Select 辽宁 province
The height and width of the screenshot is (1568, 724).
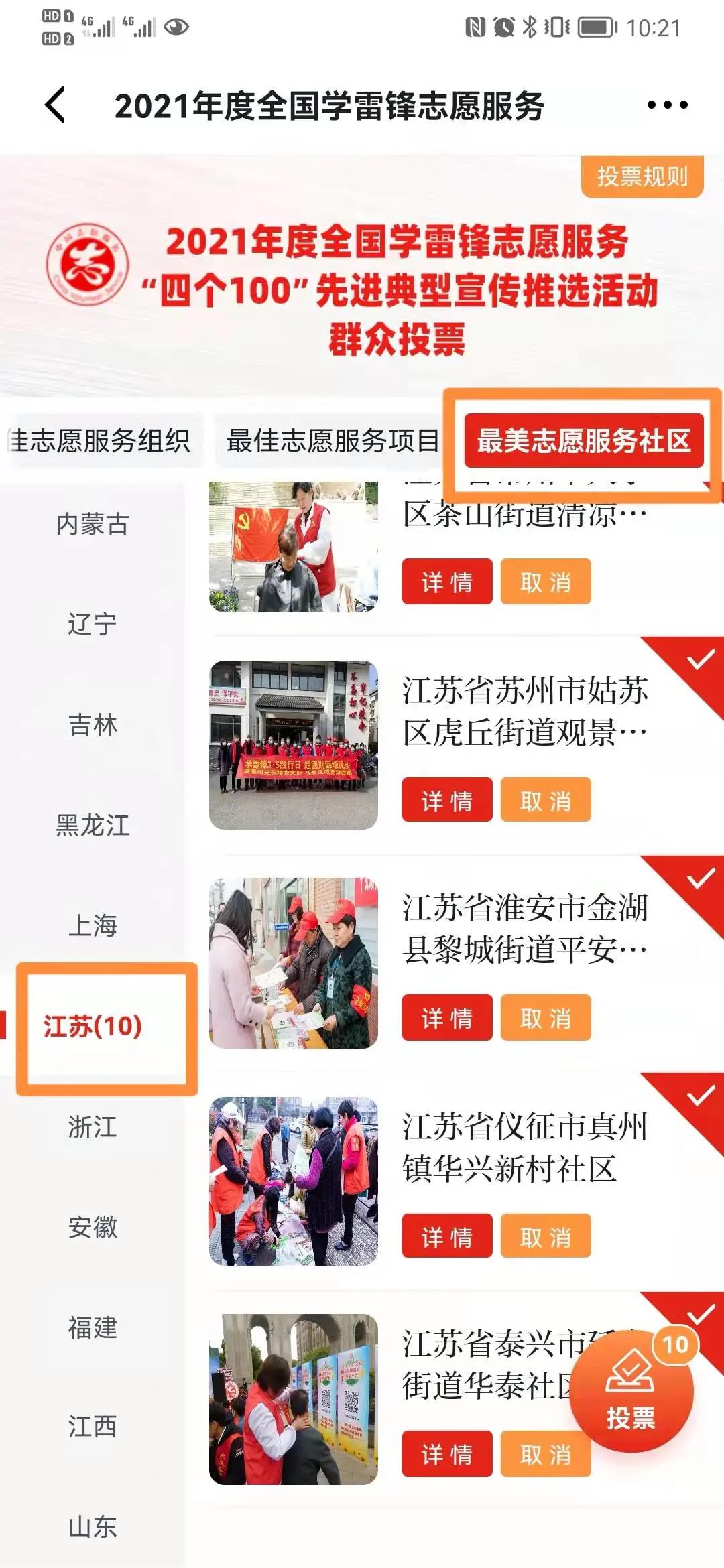tap(93, 624)
